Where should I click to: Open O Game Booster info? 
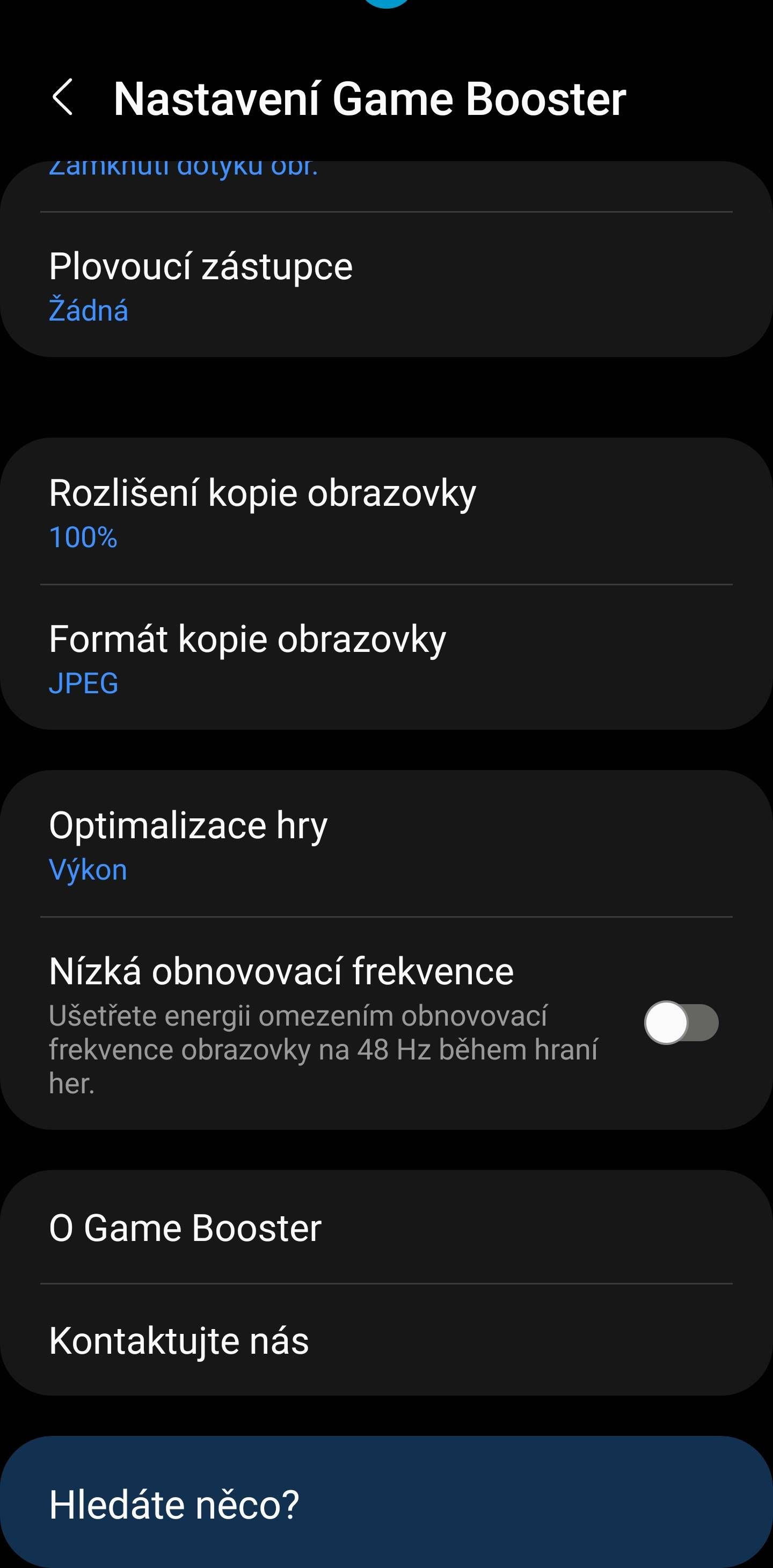click(x=386, y=1227)
